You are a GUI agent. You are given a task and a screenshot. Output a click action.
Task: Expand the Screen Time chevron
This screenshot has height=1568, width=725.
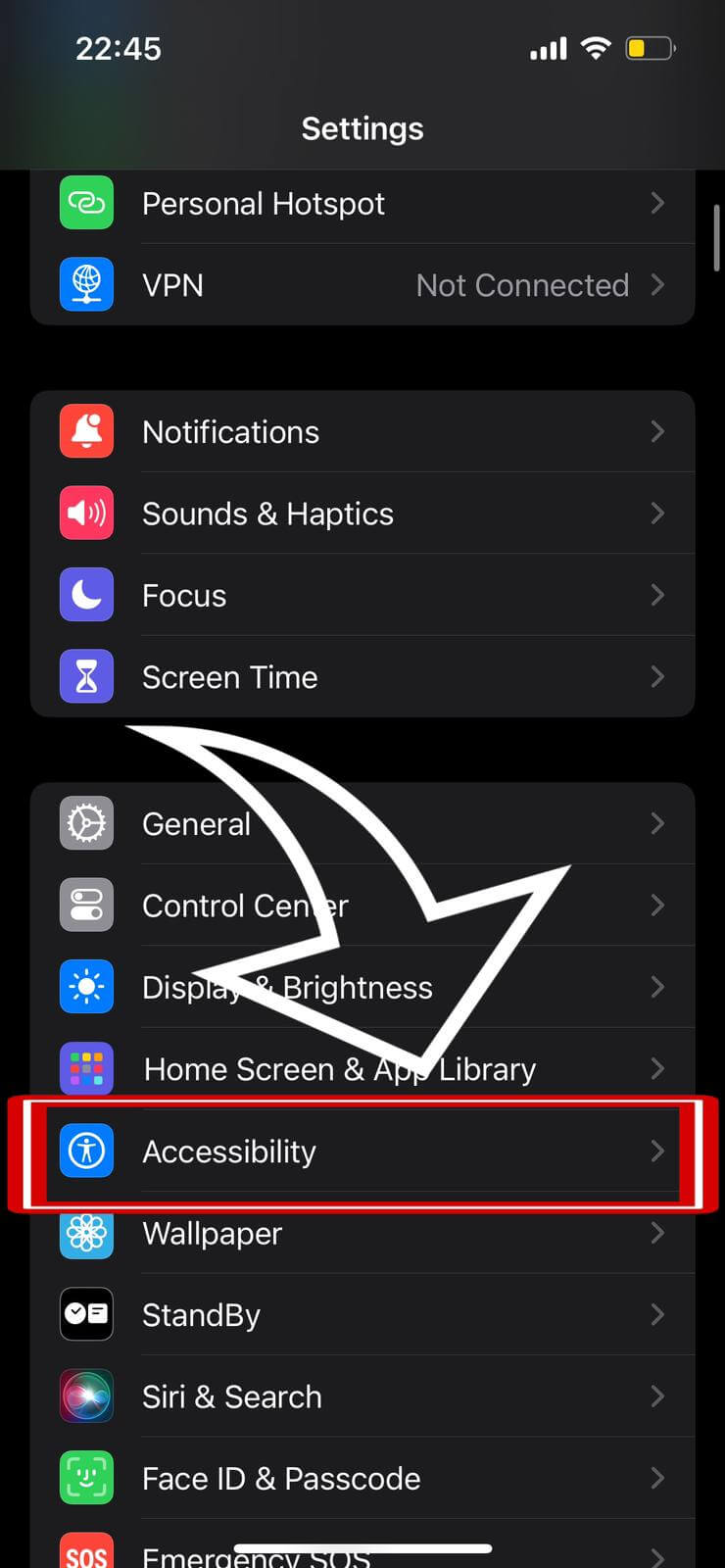[x=656, y=676]
